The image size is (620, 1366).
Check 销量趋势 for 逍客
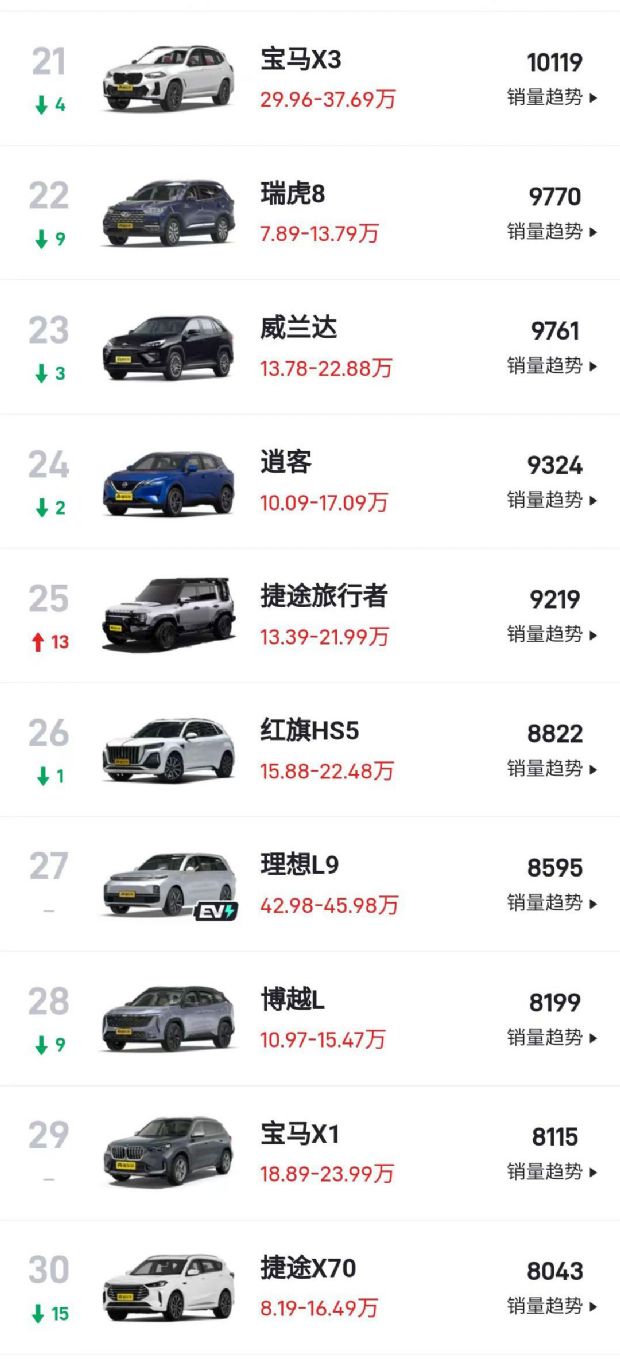coord(552,500)
